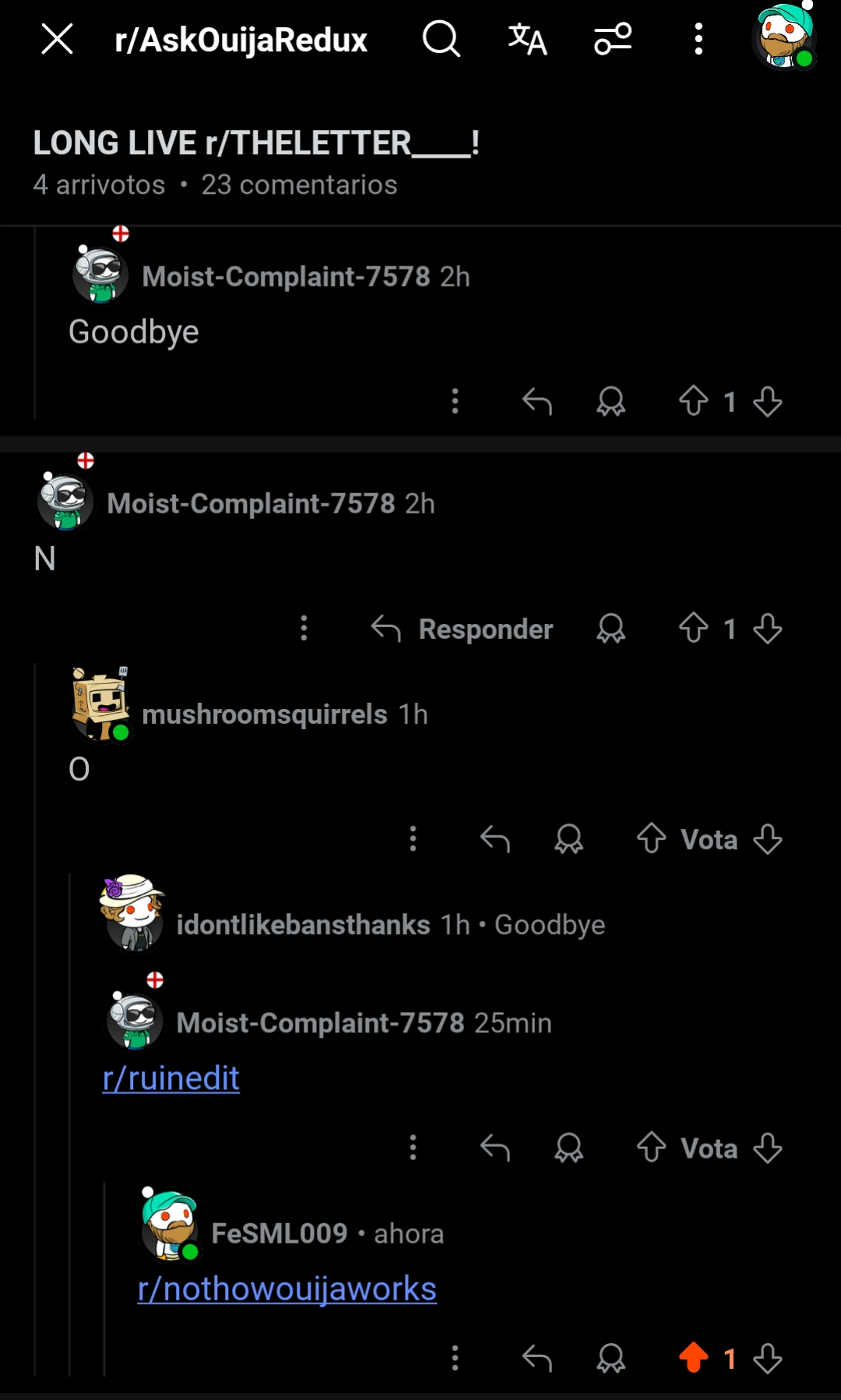
Task: Open your profile avatar in the corner
Action: coord(784,36)
